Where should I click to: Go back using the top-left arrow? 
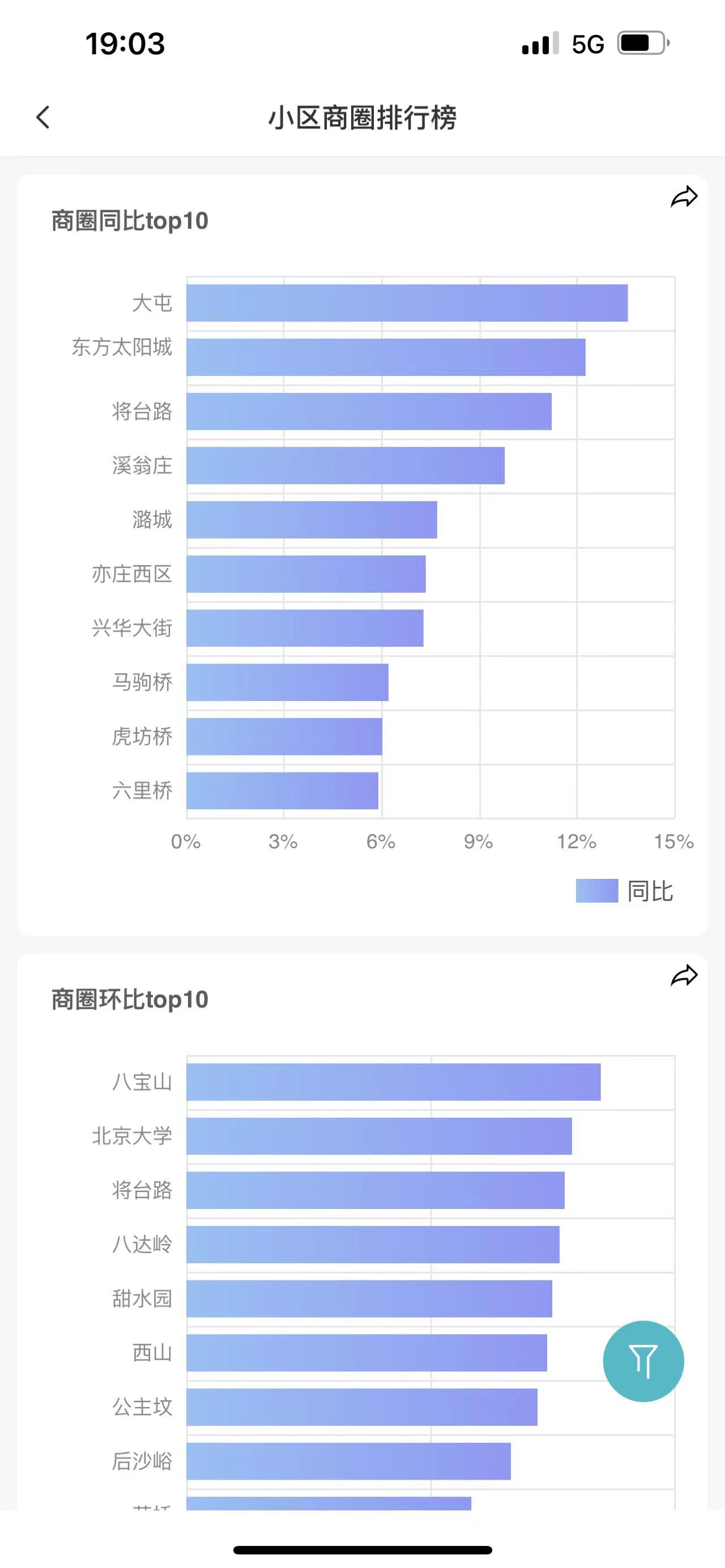click(x=42, y=117)
